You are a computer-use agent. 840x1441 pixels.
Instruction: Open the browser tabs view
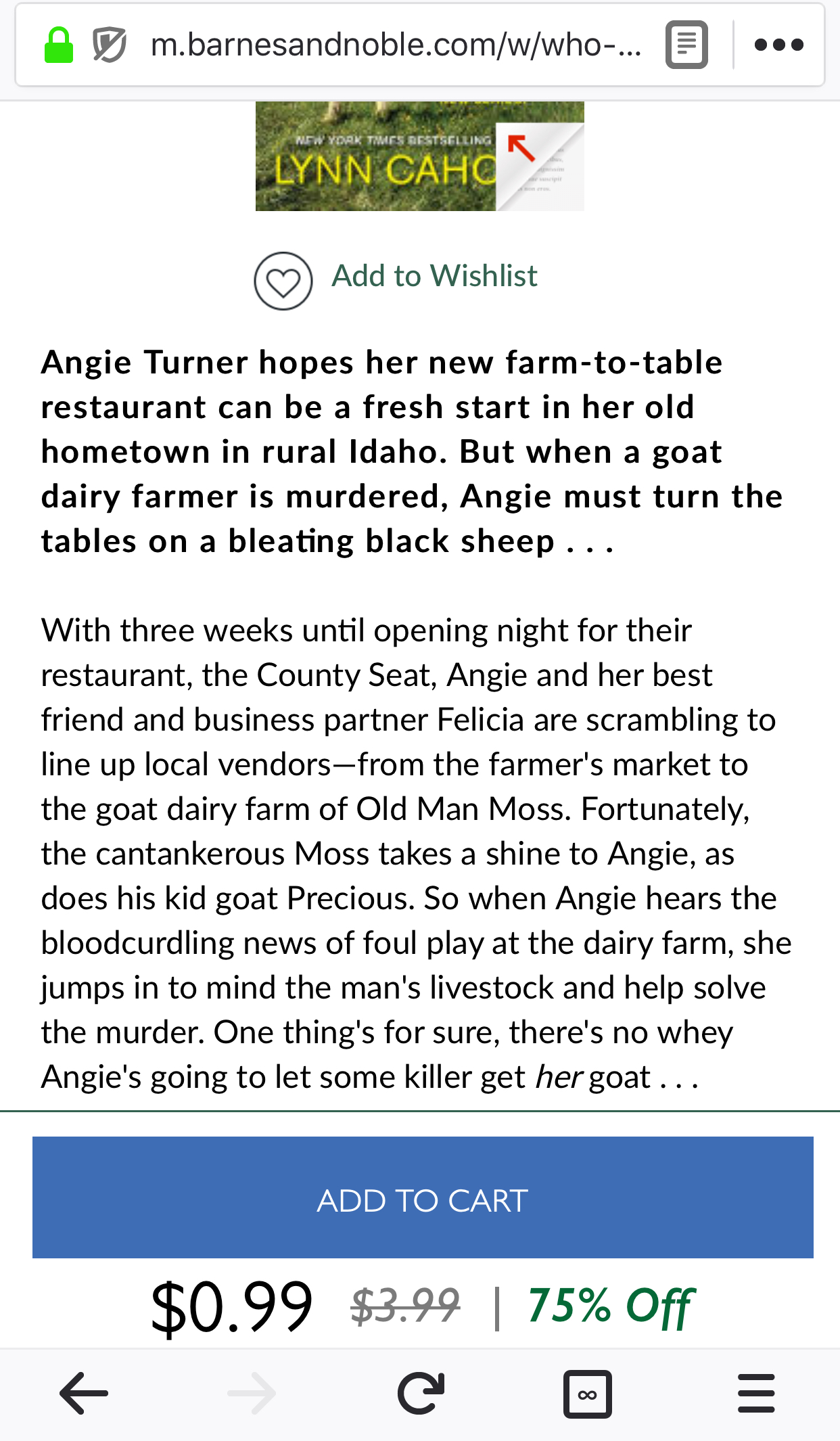(587, 1394)
